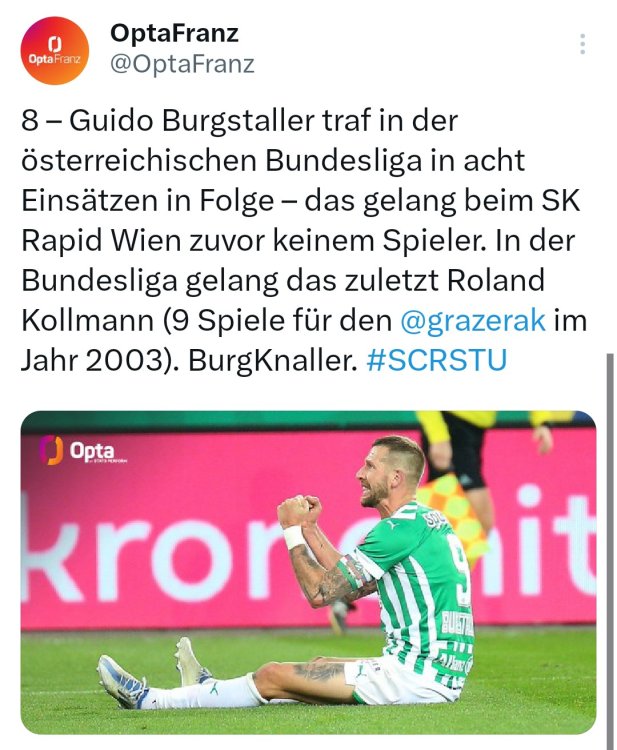Viewport: 617px width, 750px height.
Task: Open the tweet's three-dot overflow menu
Action: [x=582, y=44]
